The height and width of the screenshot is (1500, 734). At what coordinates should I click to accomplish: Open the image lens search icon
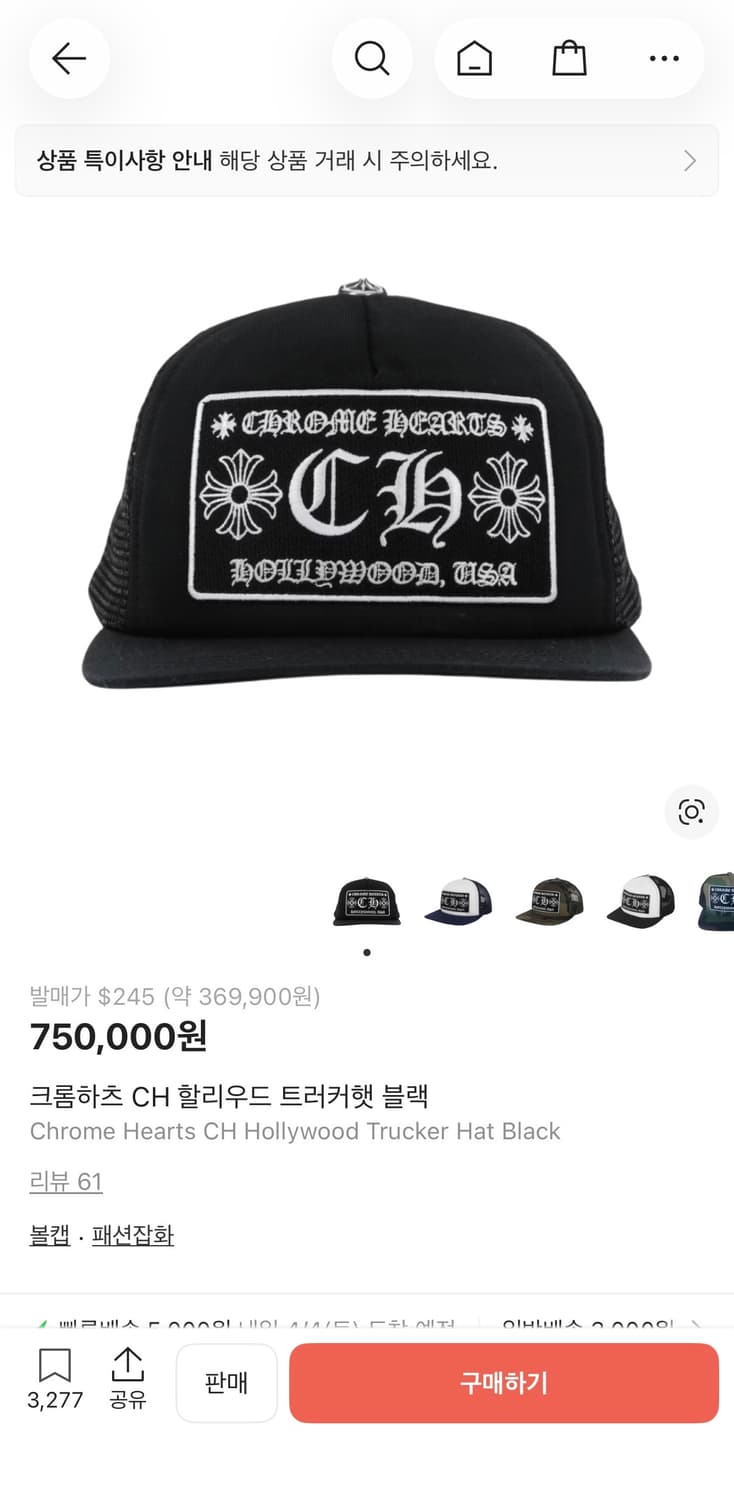[692, 812]
